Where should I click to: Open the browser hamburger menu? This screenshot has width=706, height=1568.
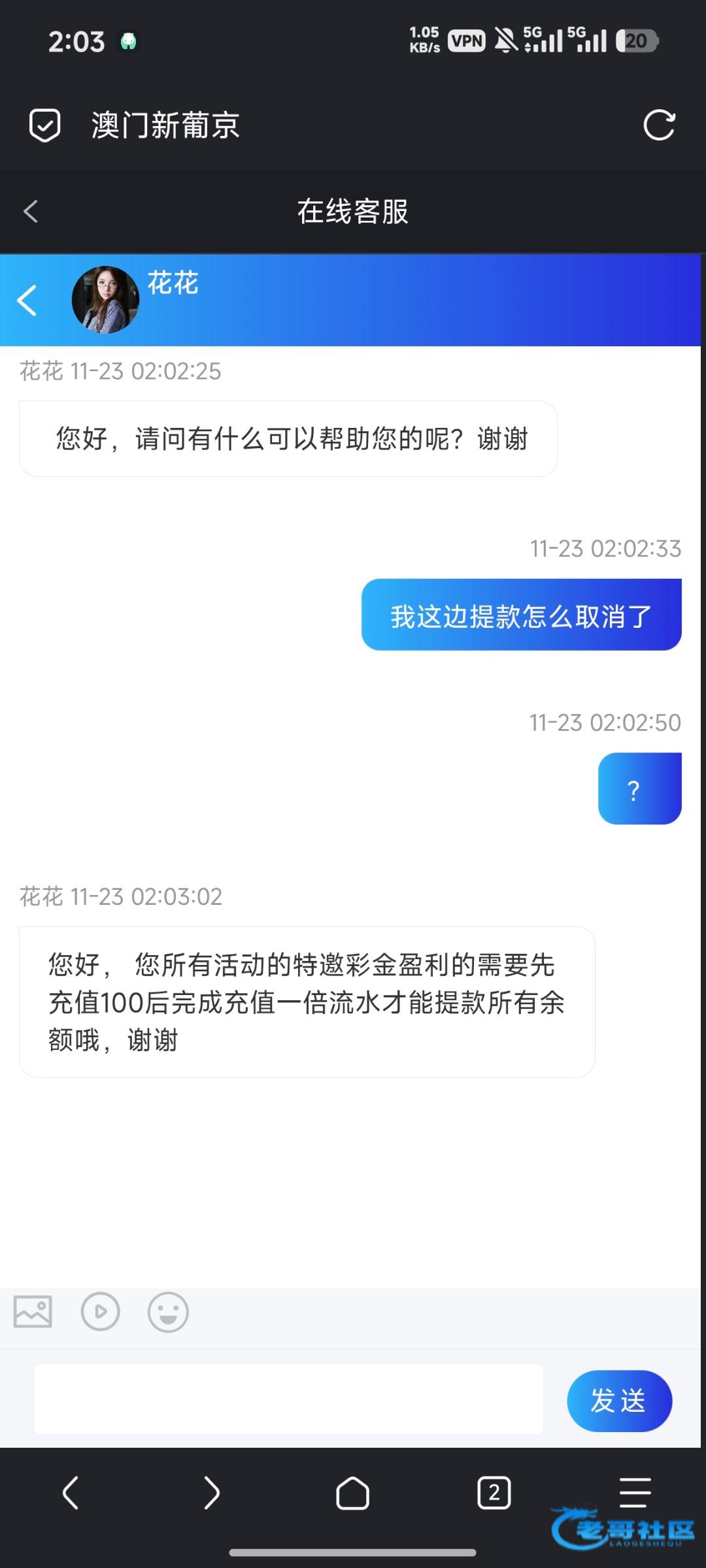point(635,1493)
